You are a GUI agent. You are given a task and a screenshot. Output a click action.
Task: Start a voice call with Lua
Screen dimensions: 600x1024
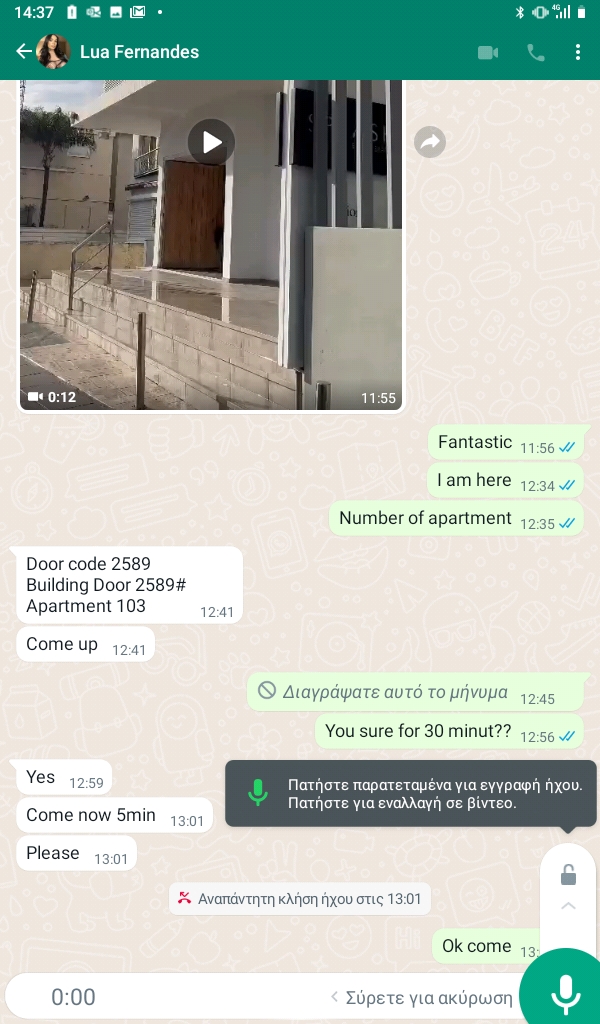pos(536,52)
